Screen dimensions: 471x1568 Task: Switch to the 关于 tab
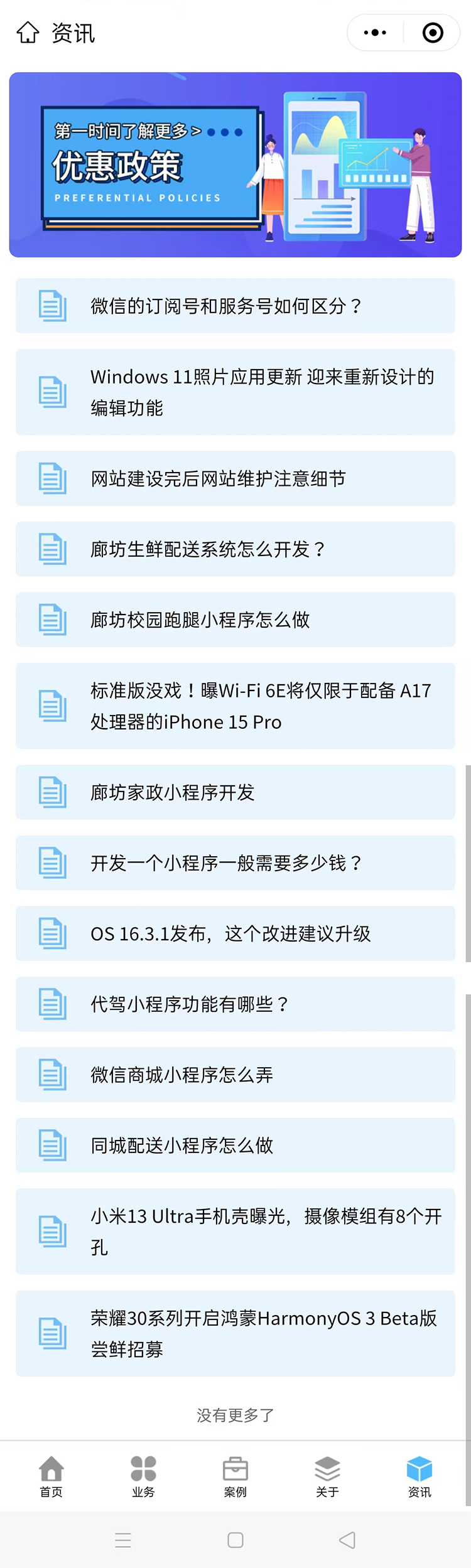pyautogui.click(x=327, y=1476)
